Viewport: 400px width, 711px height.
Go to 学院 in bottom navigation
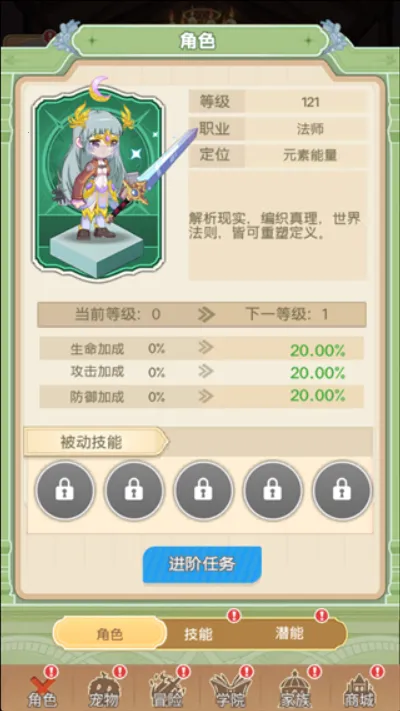pos(230,689)
